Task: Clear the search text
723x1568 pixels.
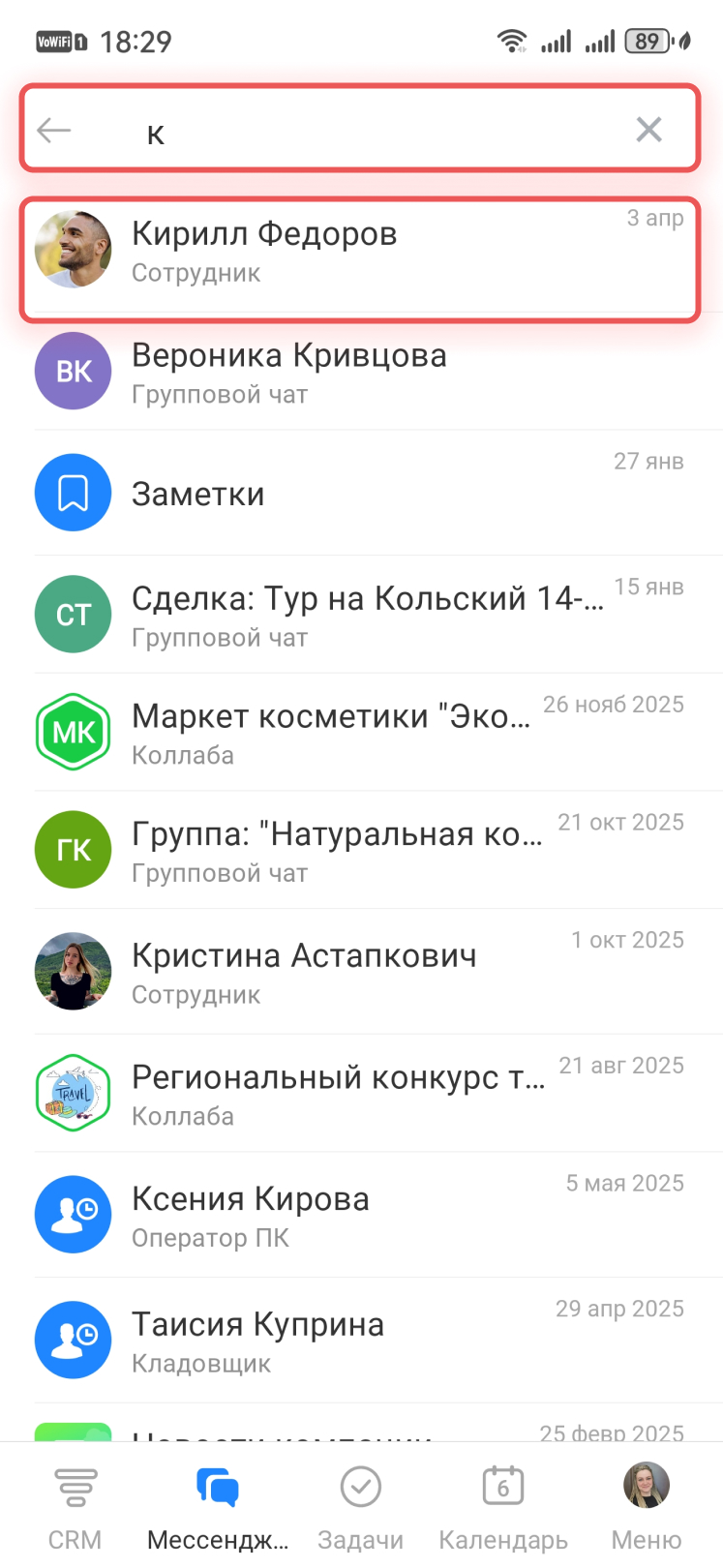Action: (648, 130)
